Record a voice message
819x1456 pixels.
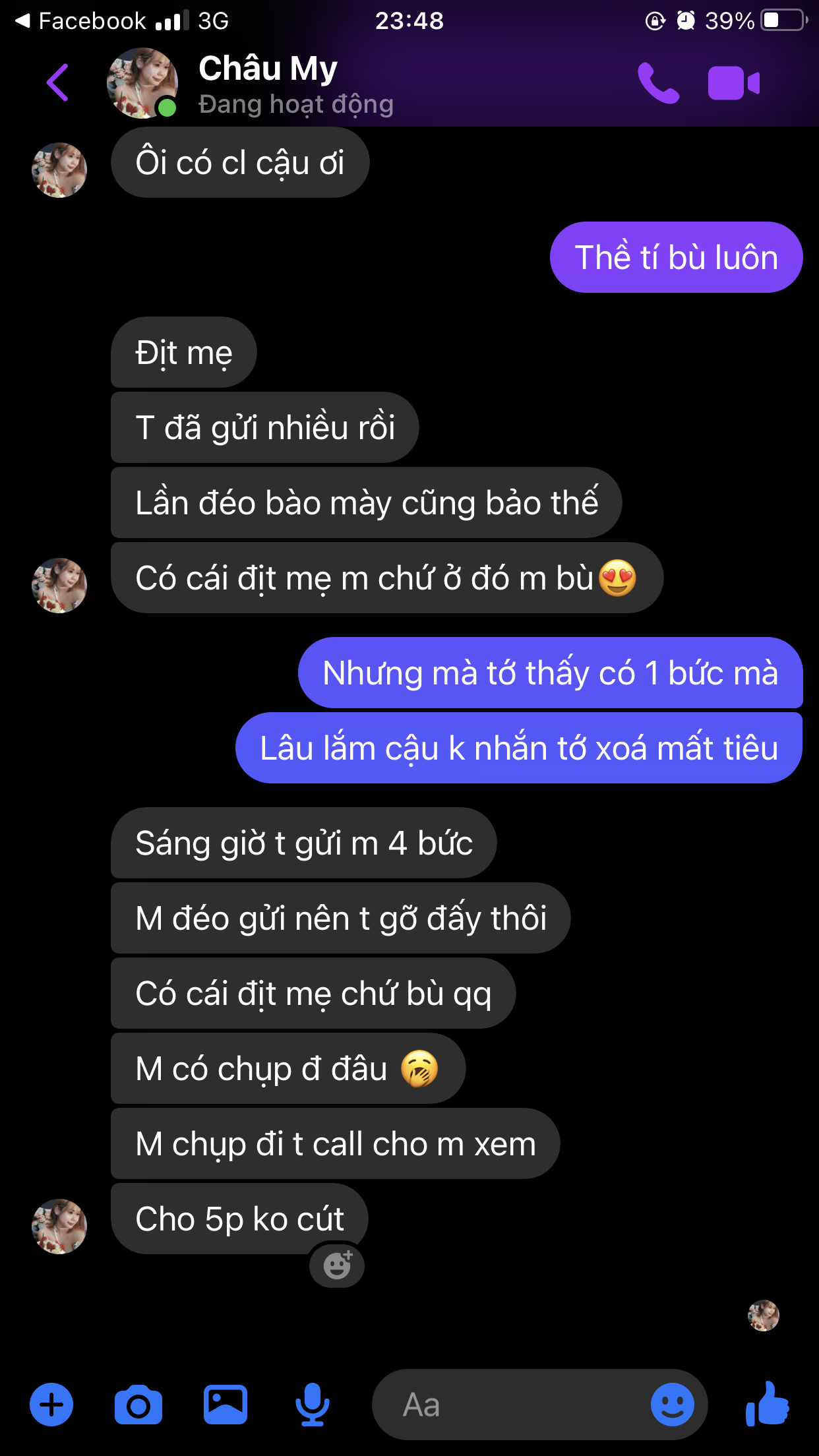tap(312, 1405)
